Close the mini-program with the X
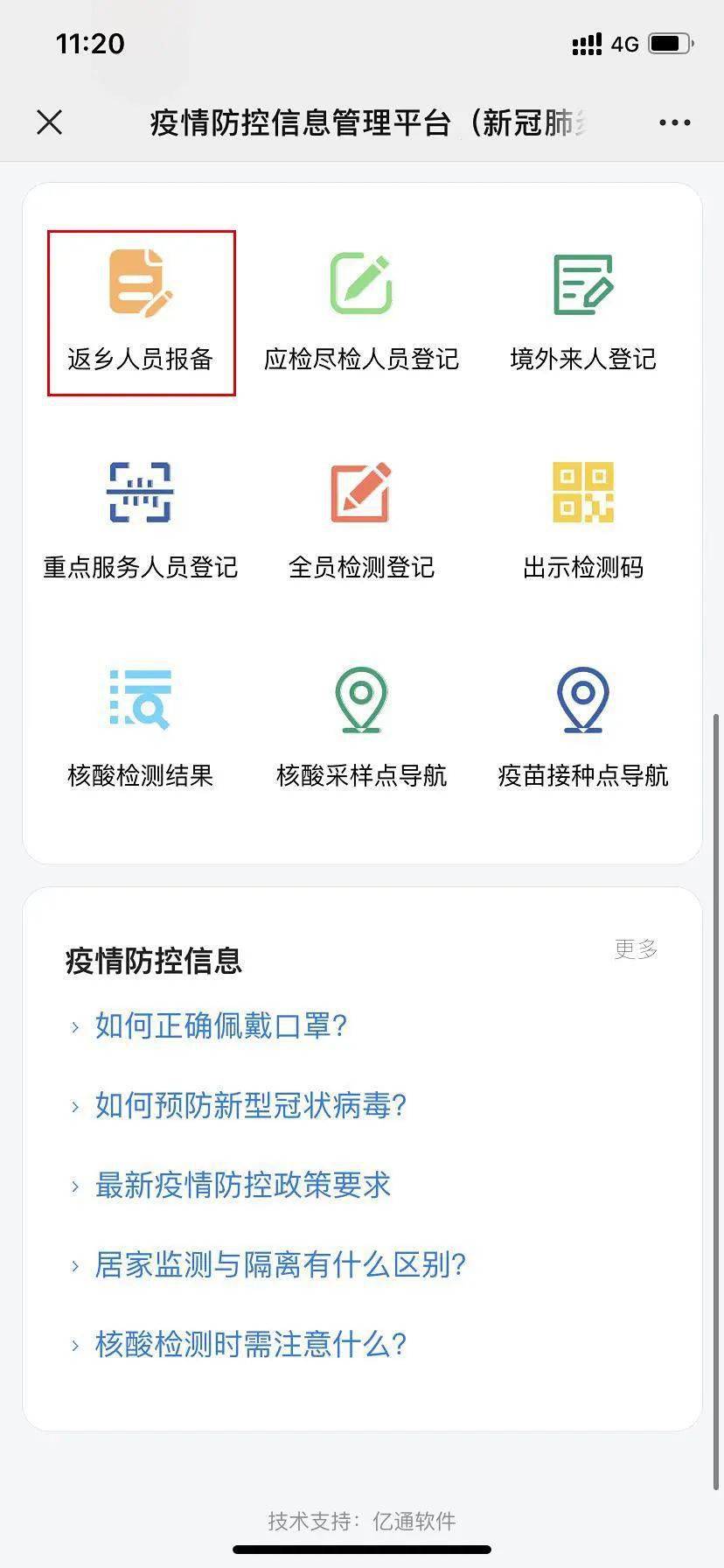The height and width of the screenshot is (1568, 724). tap(50, 122)
